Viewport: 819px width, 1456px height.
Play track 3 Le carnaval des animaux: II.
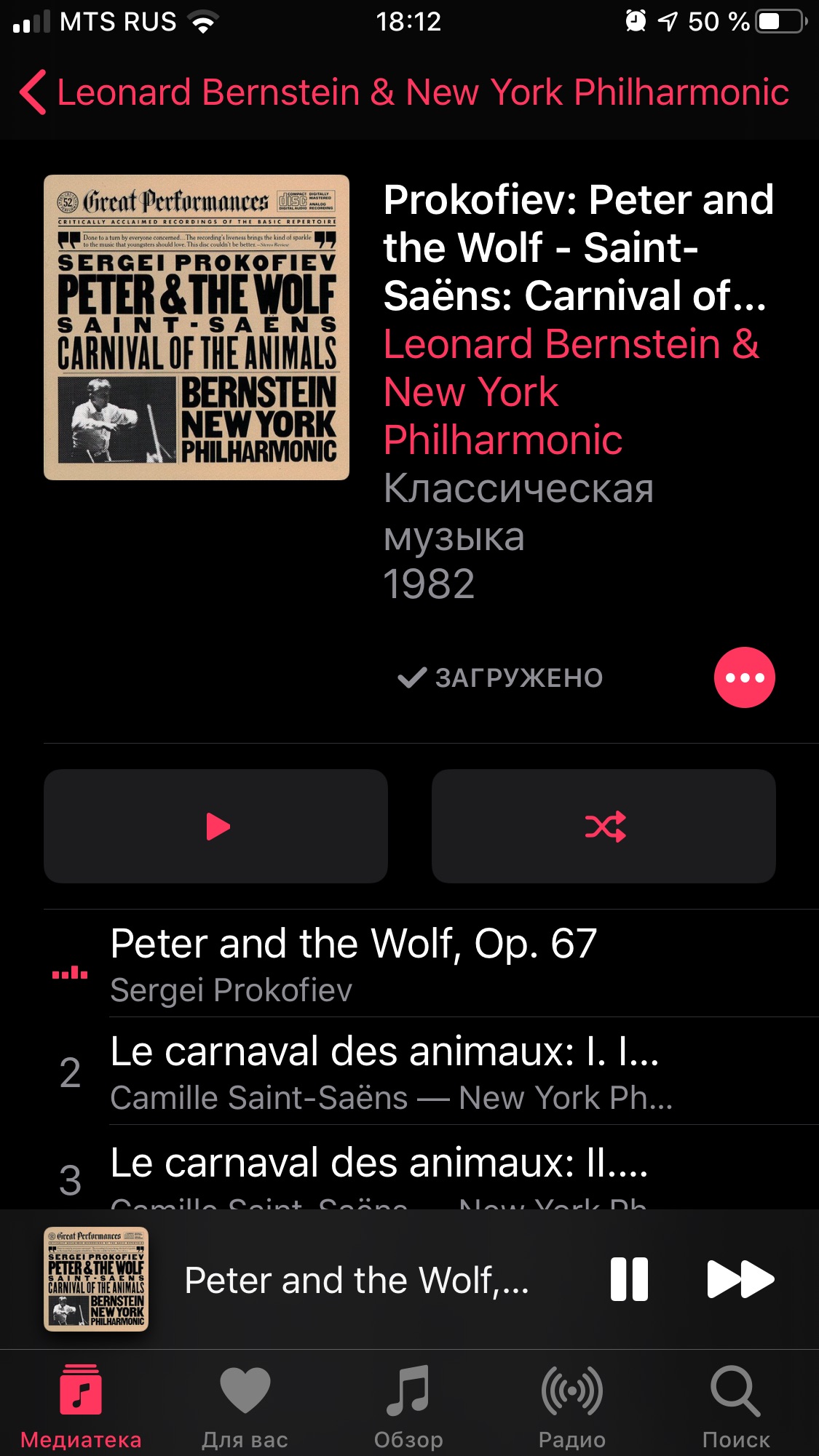point(379,1170)
